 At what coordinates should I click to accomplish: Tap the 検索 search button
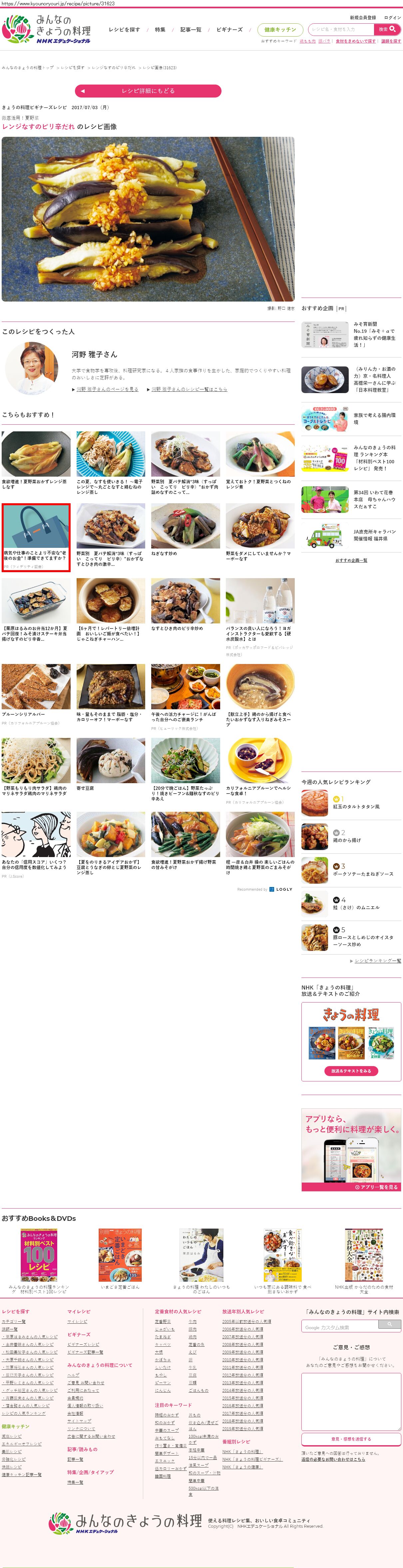tap(387, 29)
